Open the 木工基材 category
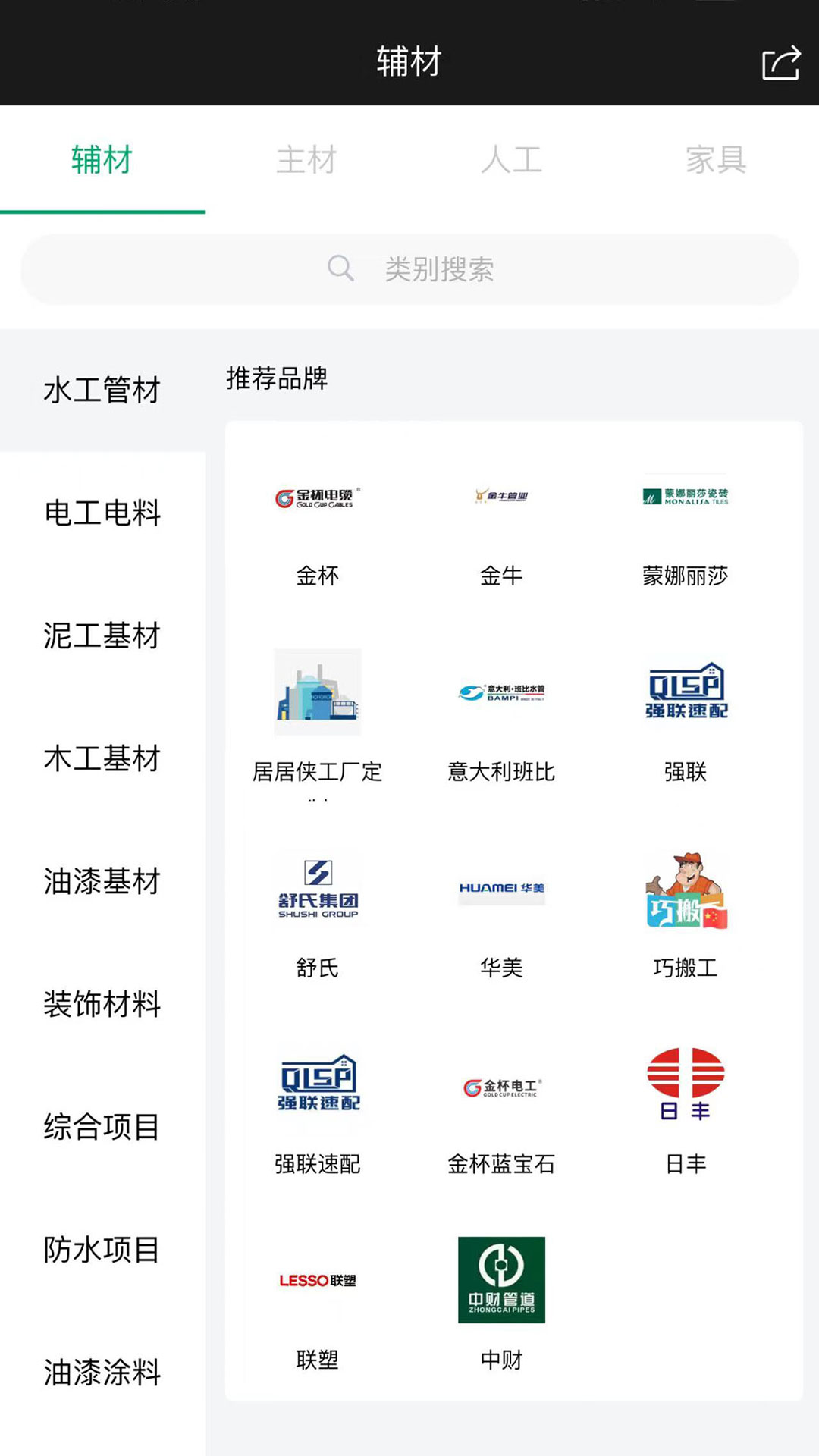Image resolution: width=819 pixels, height=1456 pixels. tap(102, 759)
